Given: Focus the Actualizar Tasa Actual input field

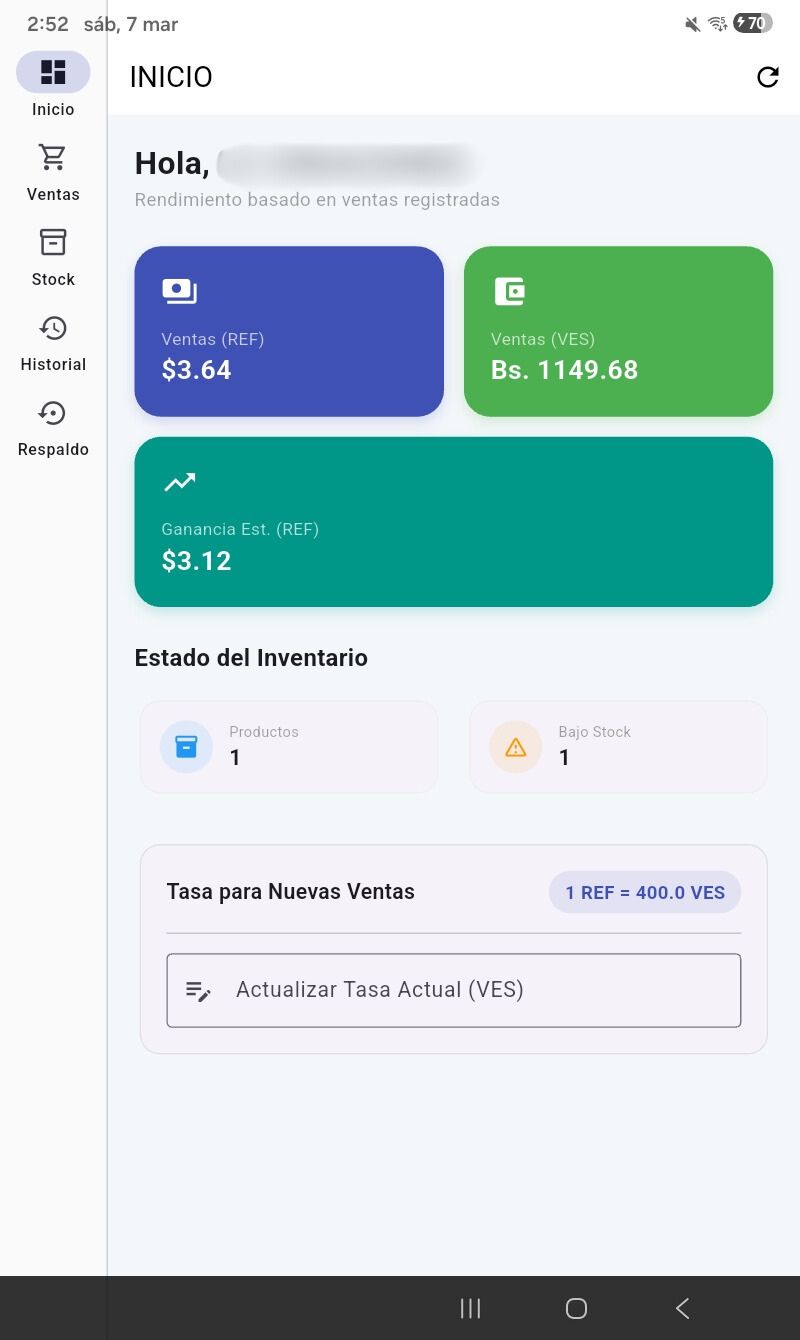Looking at the screenshot, I should click(x=453, y=990).
